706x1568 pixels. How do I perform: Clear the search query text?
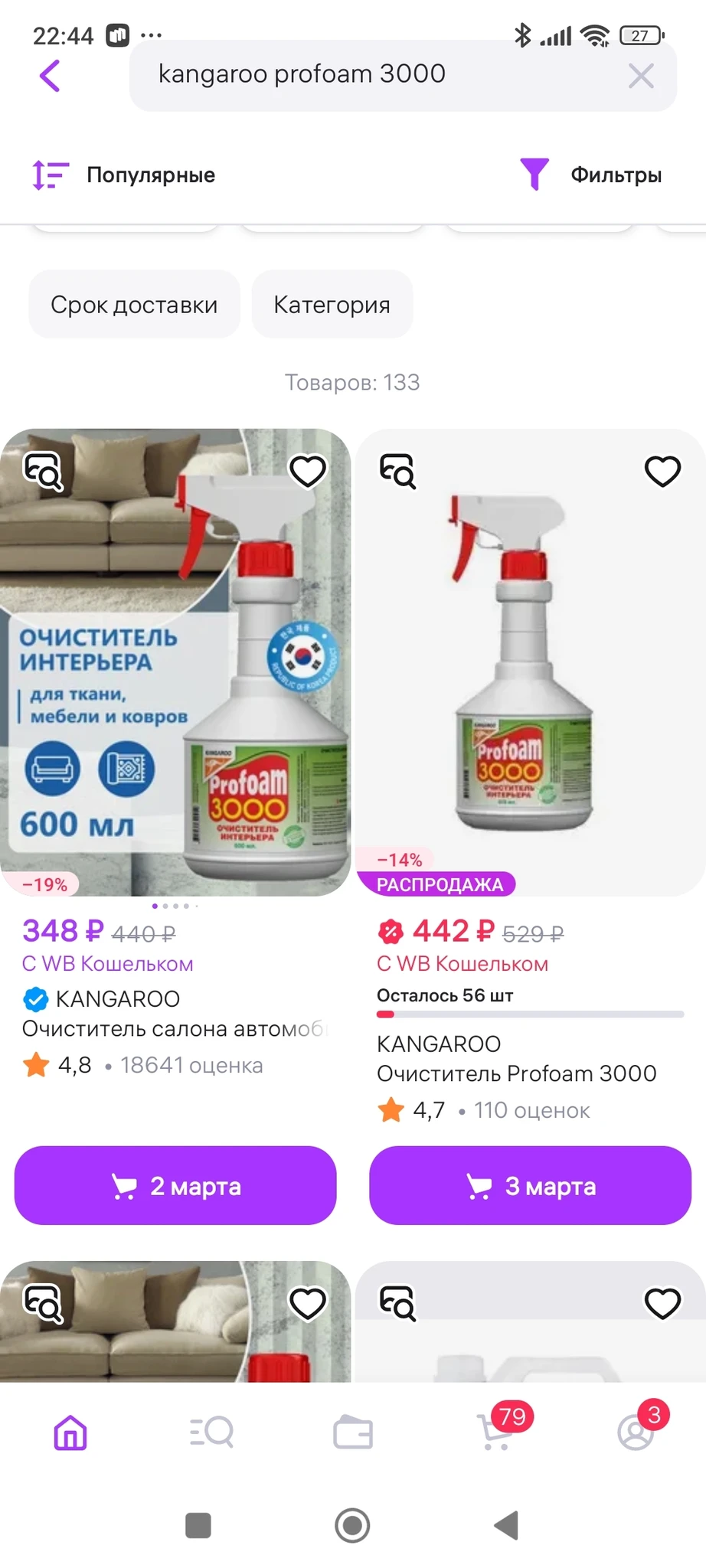[x=640, y=76]
